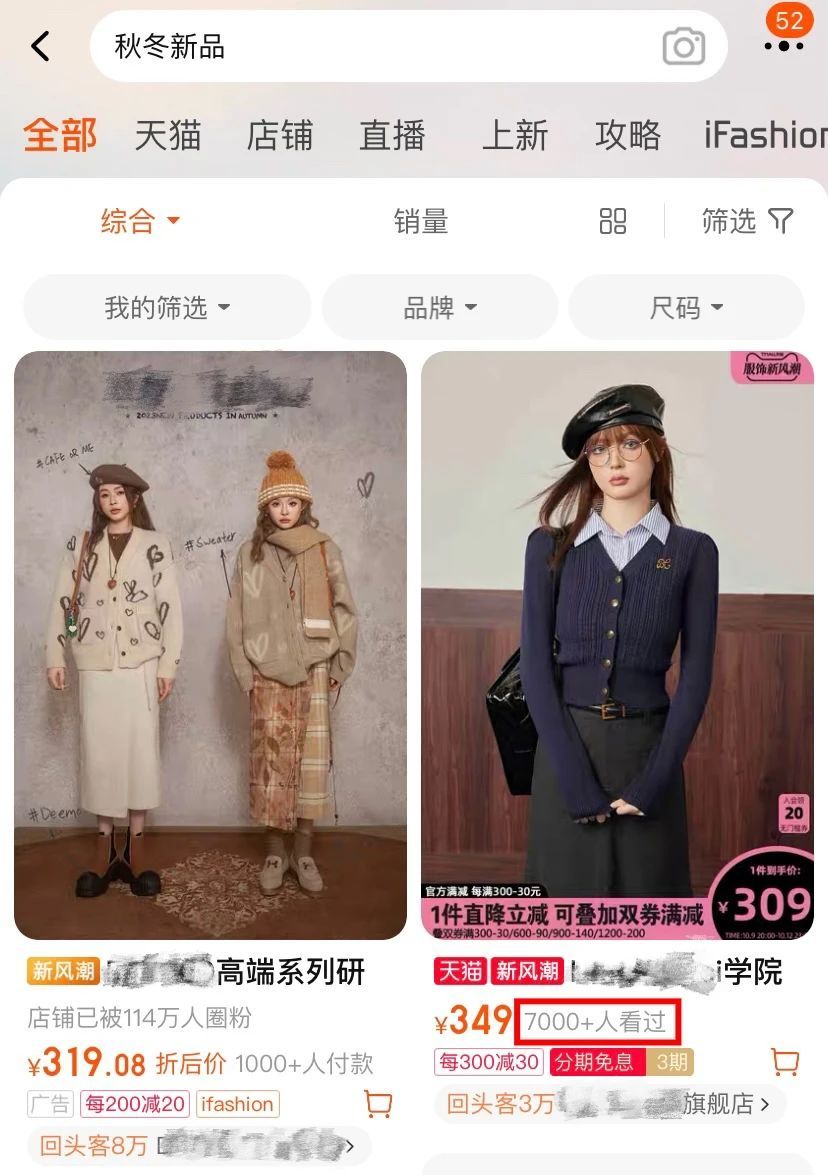Screen dimensions: 828x1175
Task: Open the three-dot more menu
Action: point(783,46)
